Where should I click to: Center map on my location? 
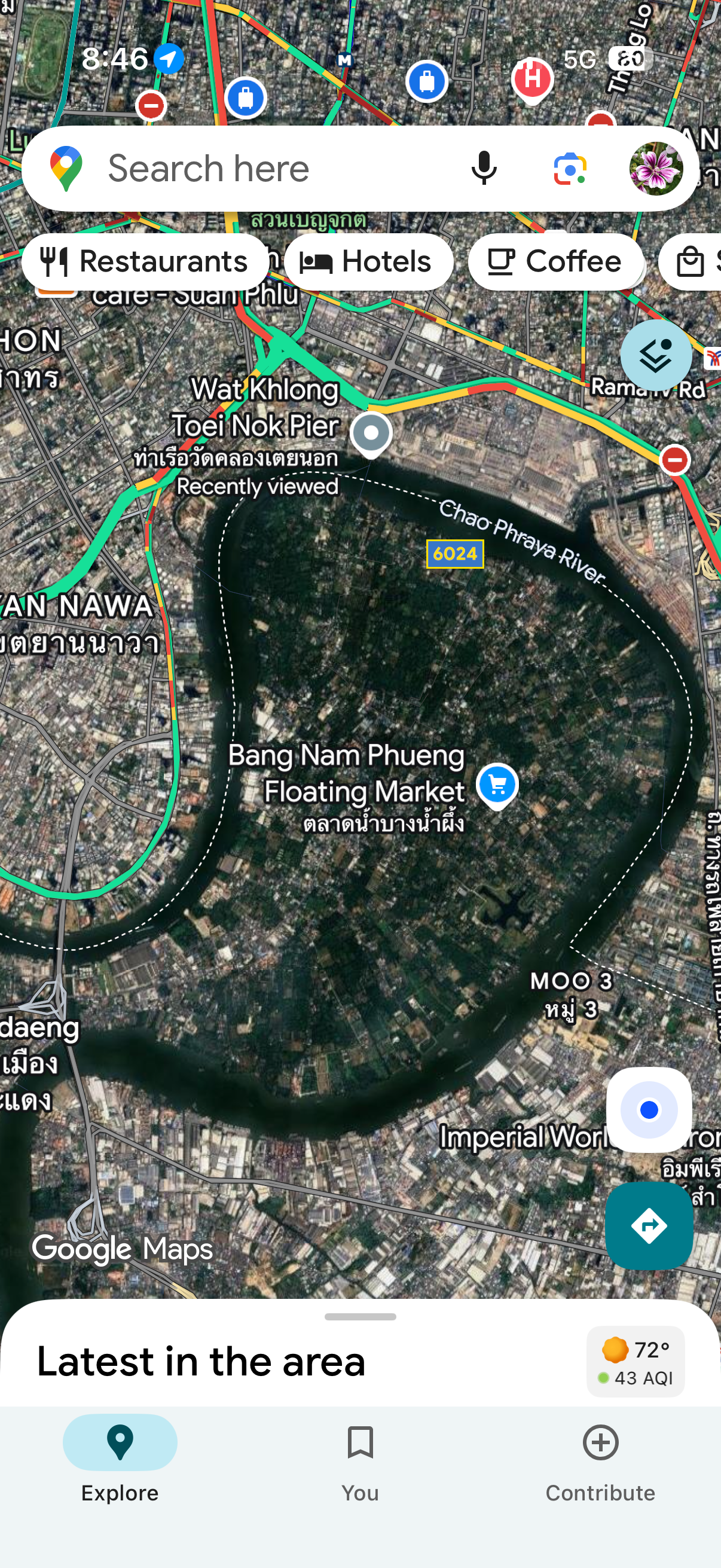[x=649, y=1109]
